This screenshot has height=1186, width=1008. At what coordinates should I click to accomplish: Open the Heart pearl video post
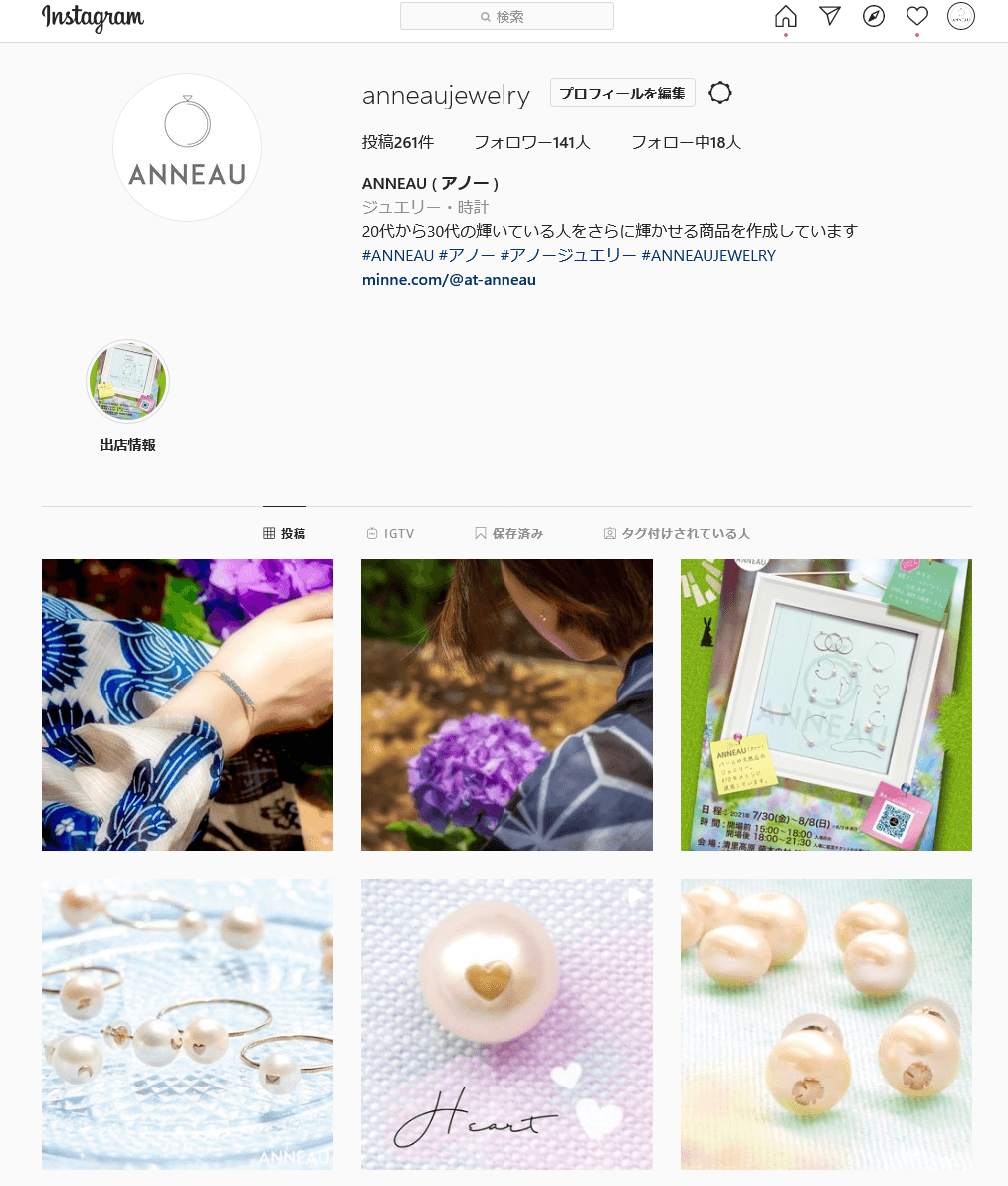(x=506, y=1024)
